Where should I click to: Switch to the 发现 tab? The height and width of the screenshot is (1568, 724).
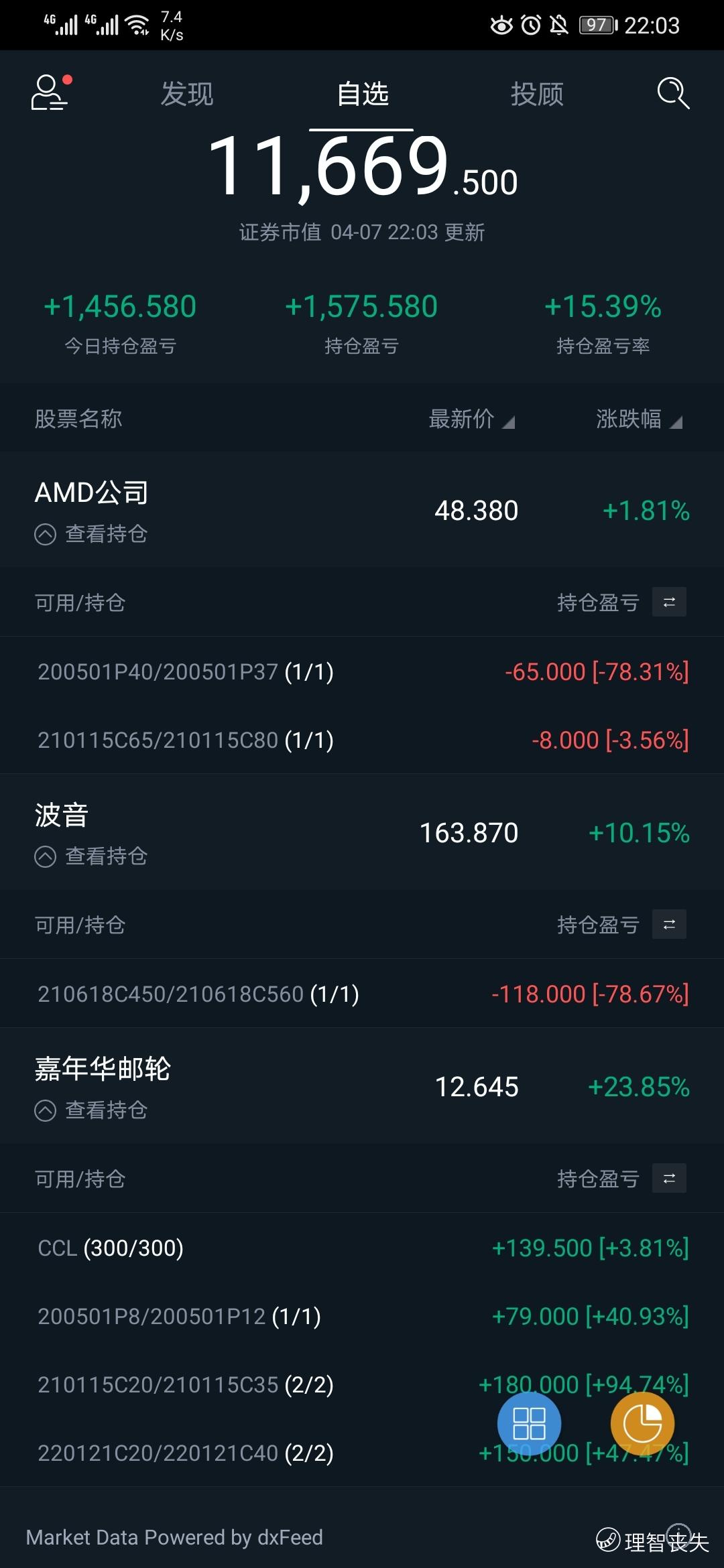(x=187, y=94)
